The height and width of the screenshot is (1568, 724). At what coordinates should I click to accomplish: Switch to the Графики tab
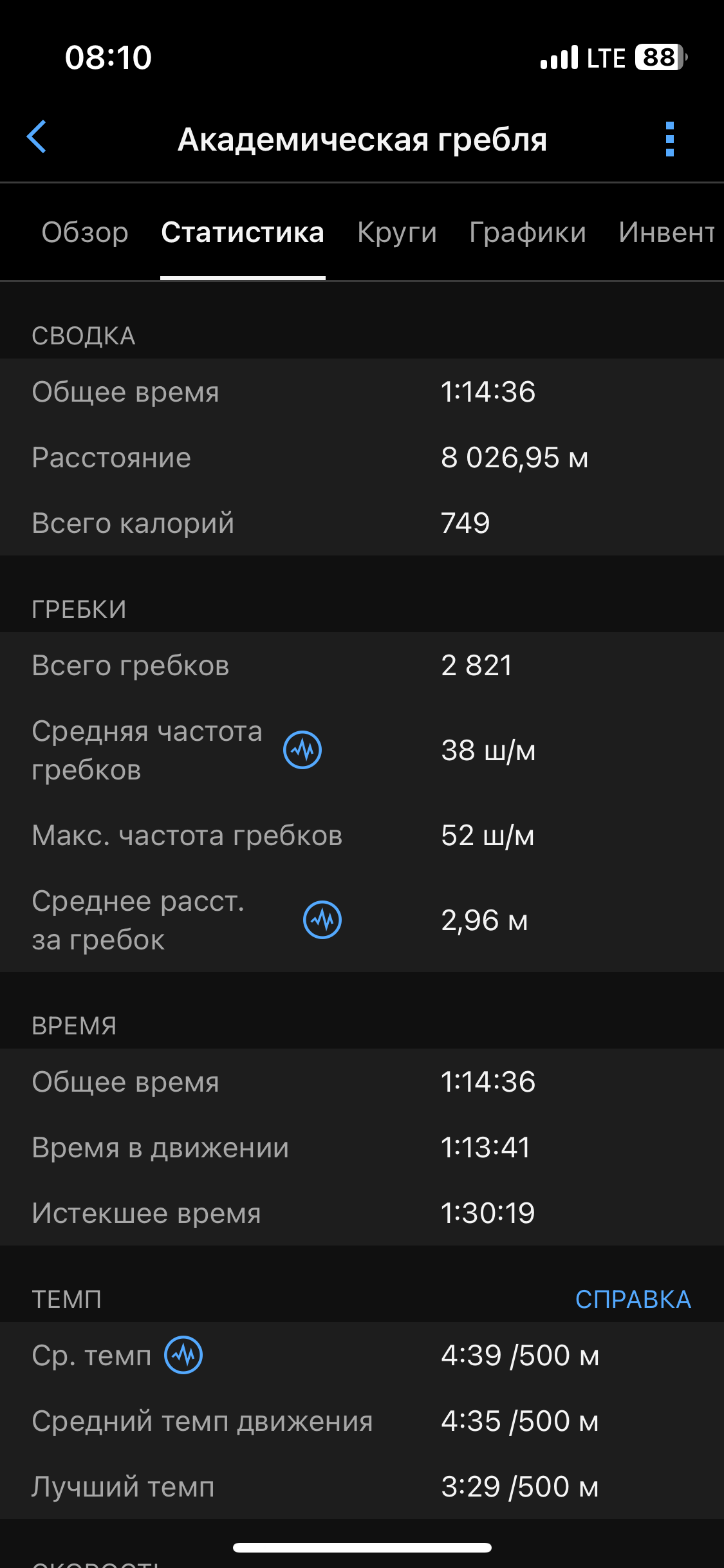pyautogui.click(x=528, y=232)
